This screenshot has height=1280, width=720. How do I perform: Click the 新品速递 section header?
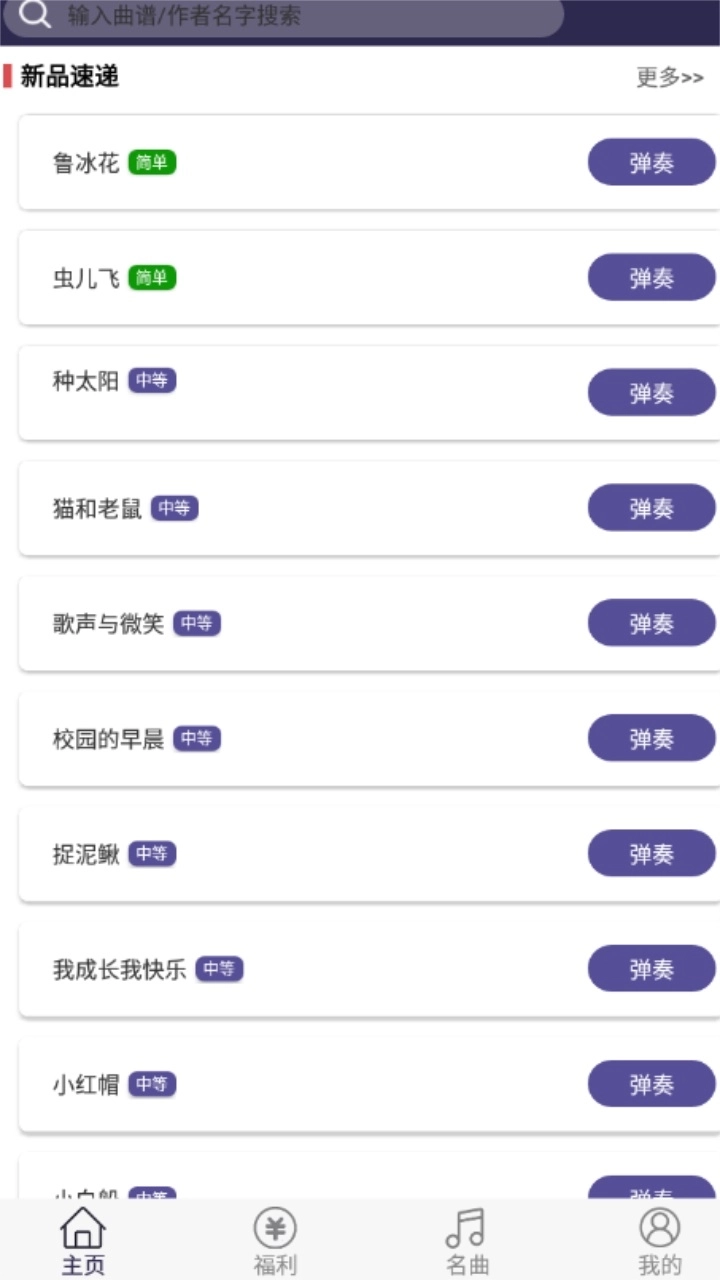pyautogui.click(x=70, y=77)
